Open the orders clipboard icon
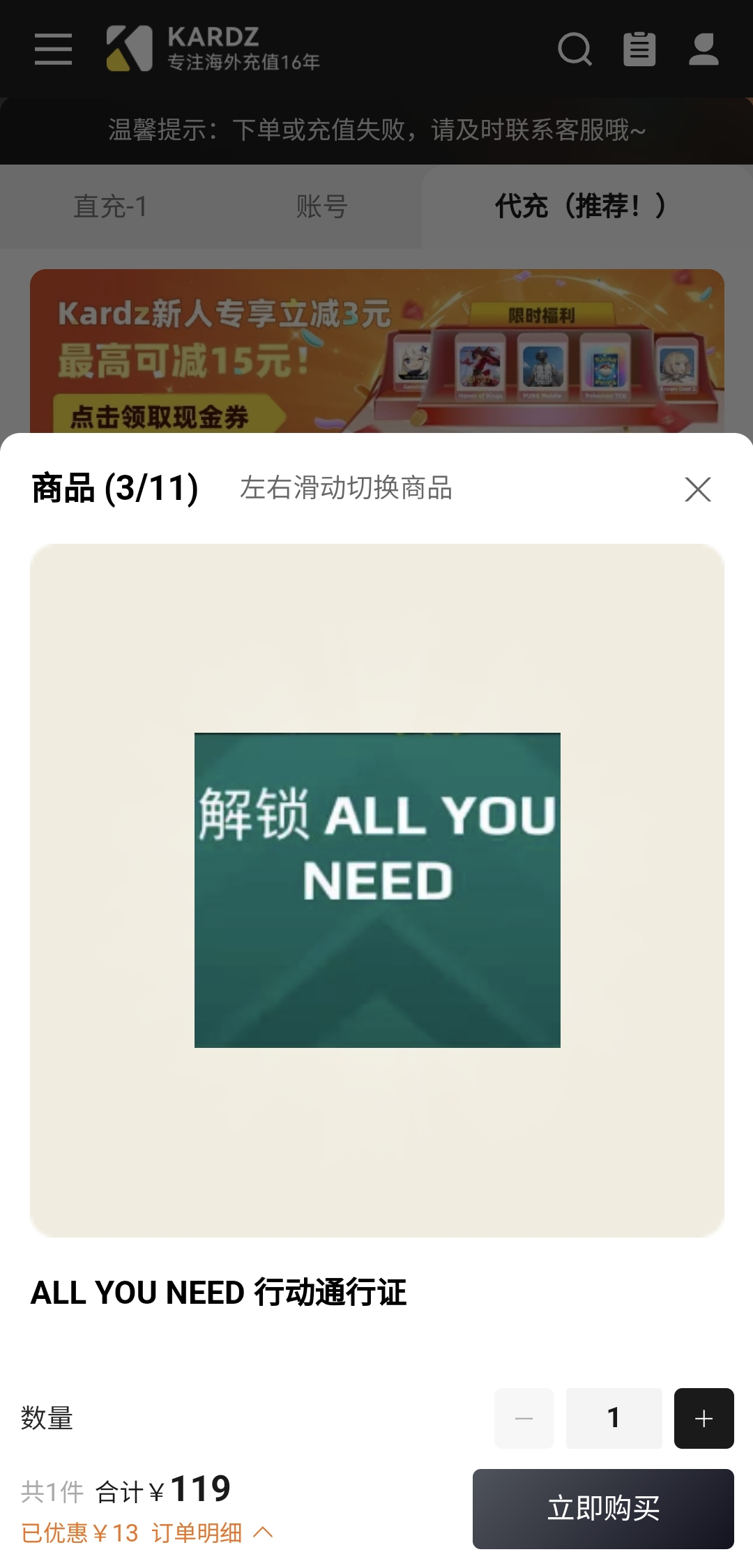753x1568 pixels. [639, 49]
